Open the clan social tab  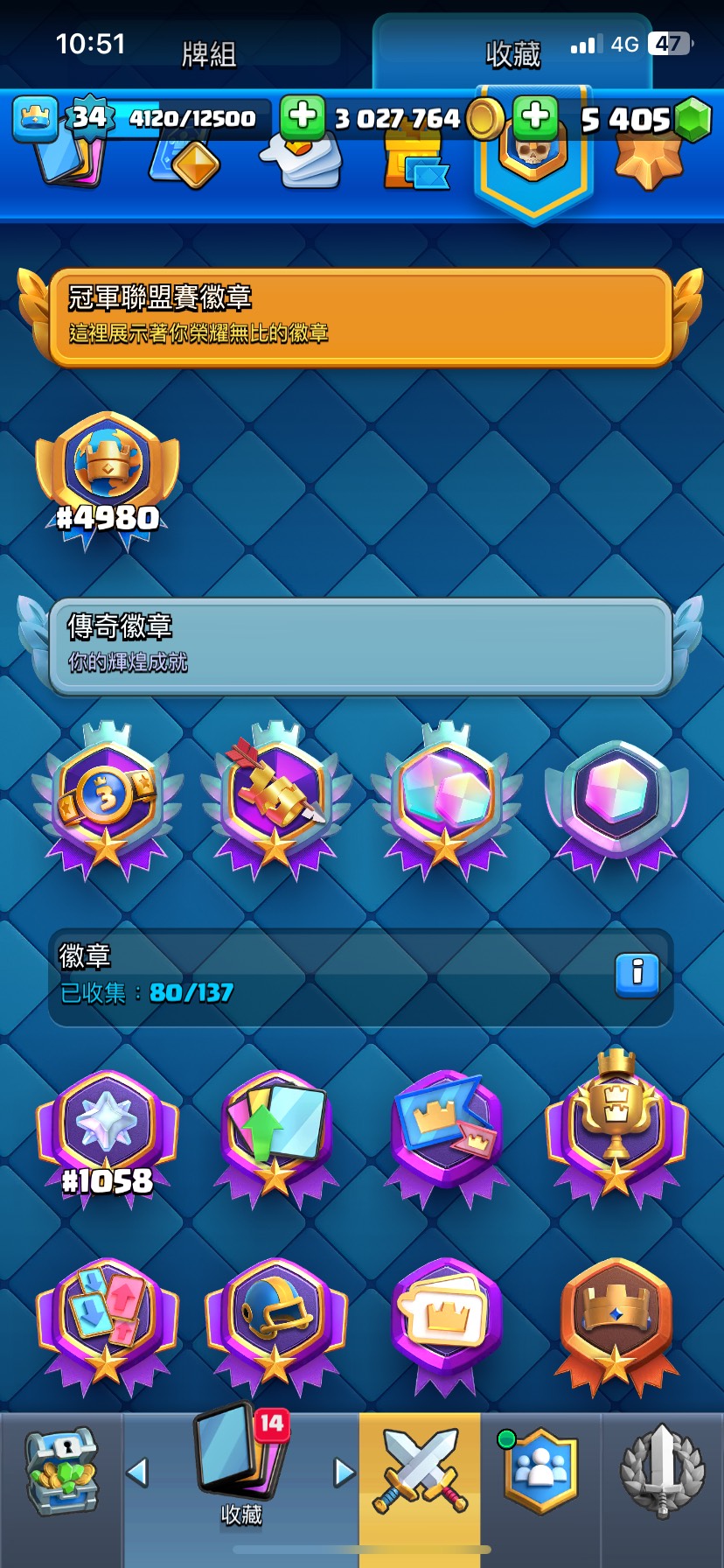tap(540, 1472)
